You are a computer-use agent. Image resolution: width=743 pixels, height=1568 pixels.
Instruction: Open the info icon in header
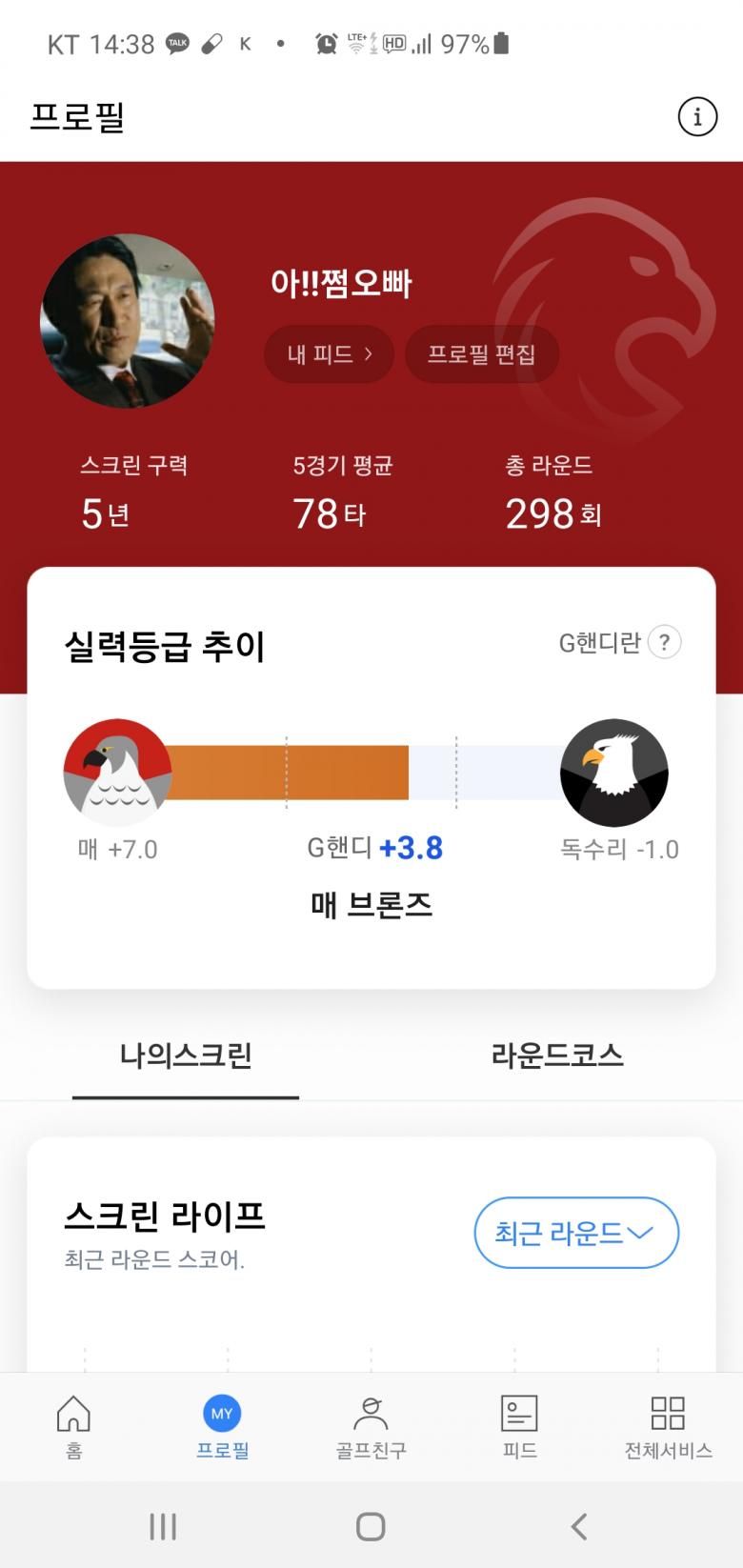(x=697, y=117)
